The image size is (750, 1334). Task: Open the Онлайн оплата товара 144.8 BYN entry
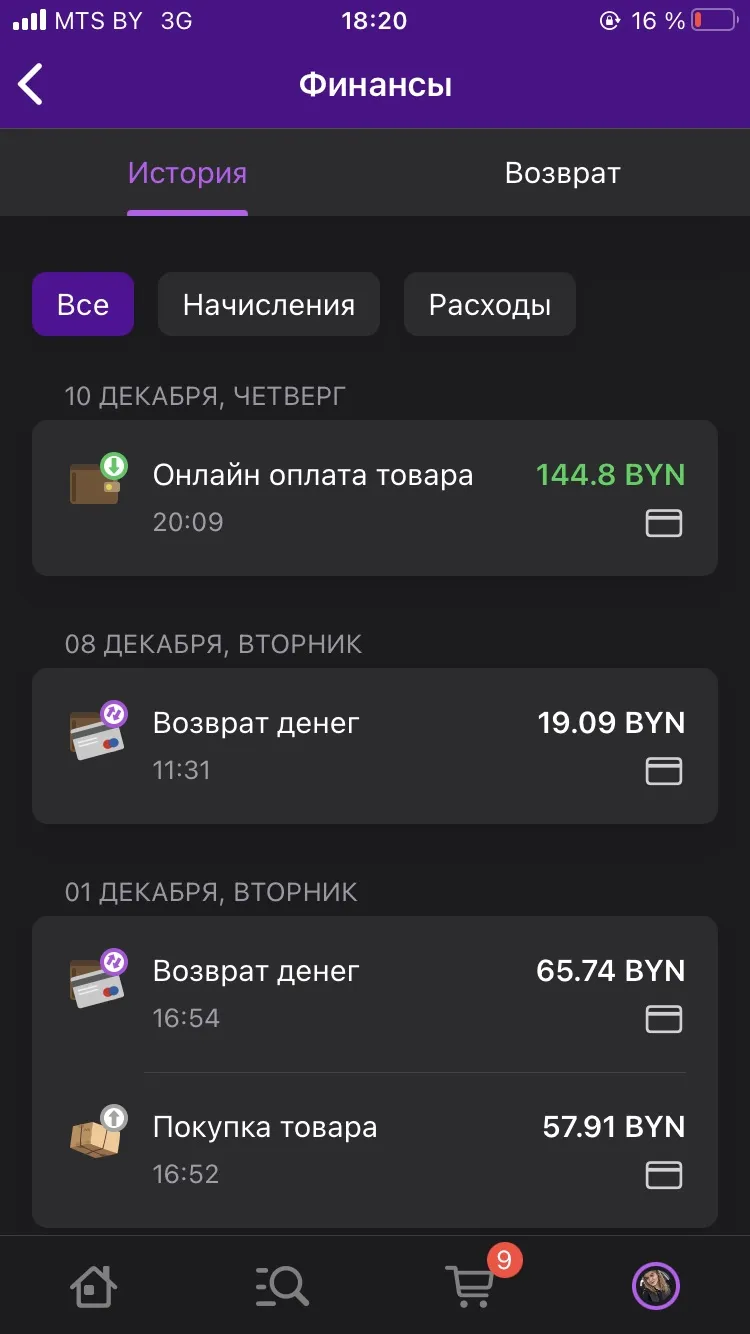(x=375, y=498)
